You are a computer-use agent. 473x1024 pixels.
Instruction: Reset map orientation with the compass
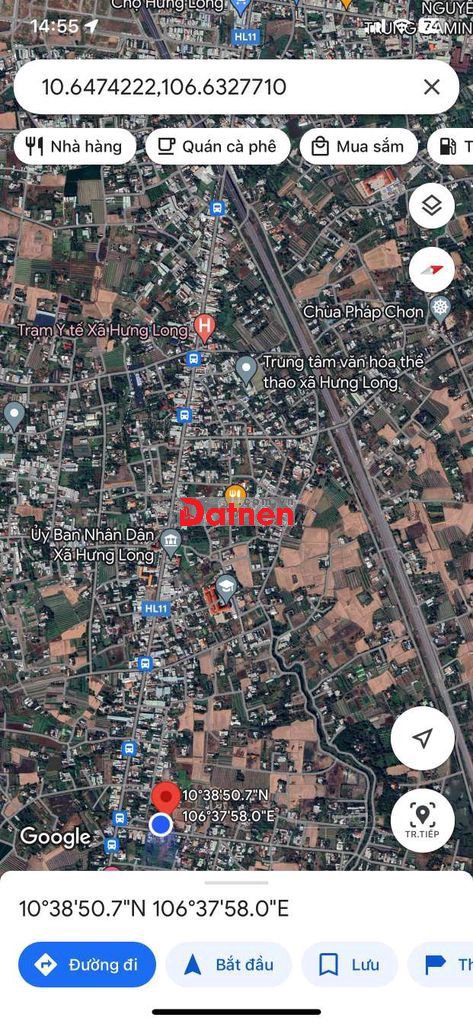point(431,270)
